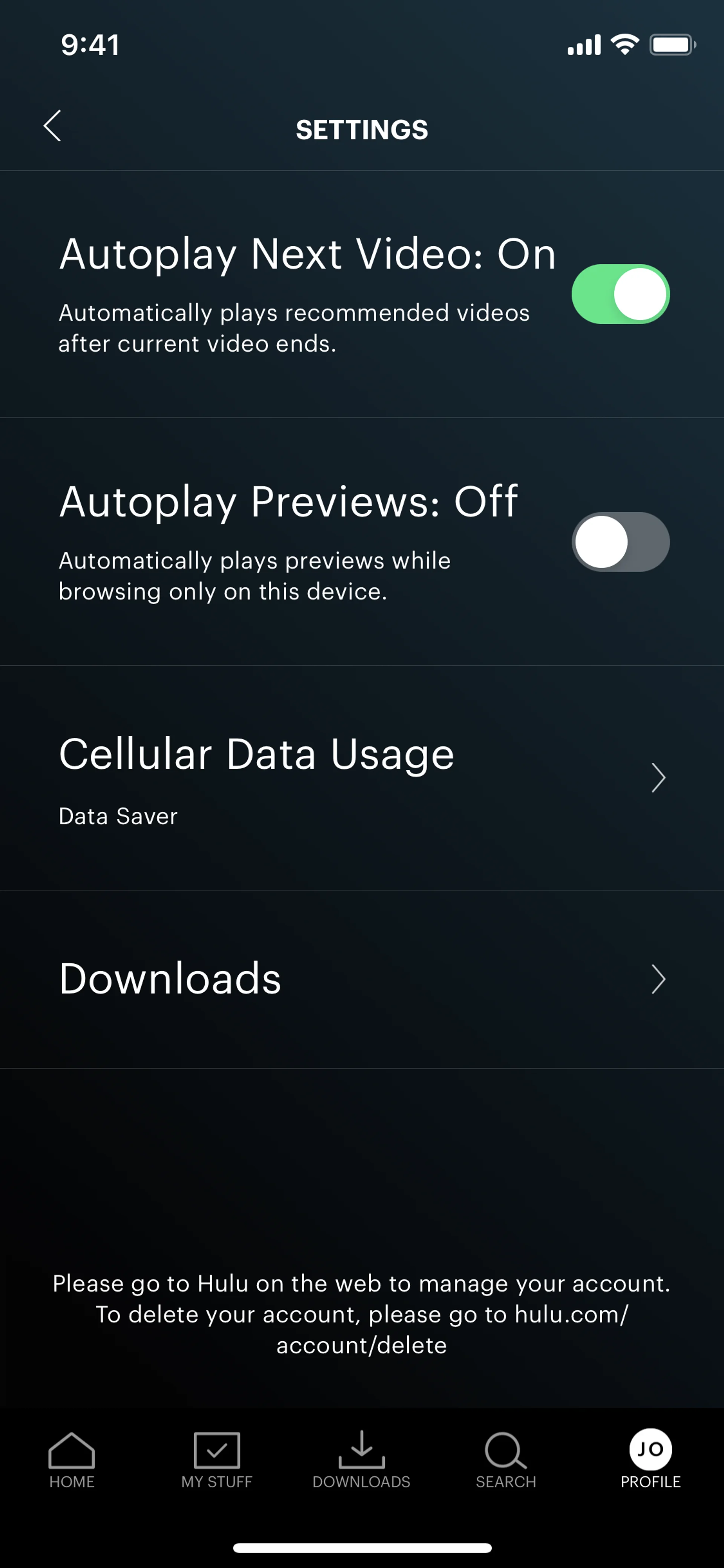This screenshot has width=724, height=1568.
Task: Turn off Autoplay Next Video
Action: click(620, 294)
